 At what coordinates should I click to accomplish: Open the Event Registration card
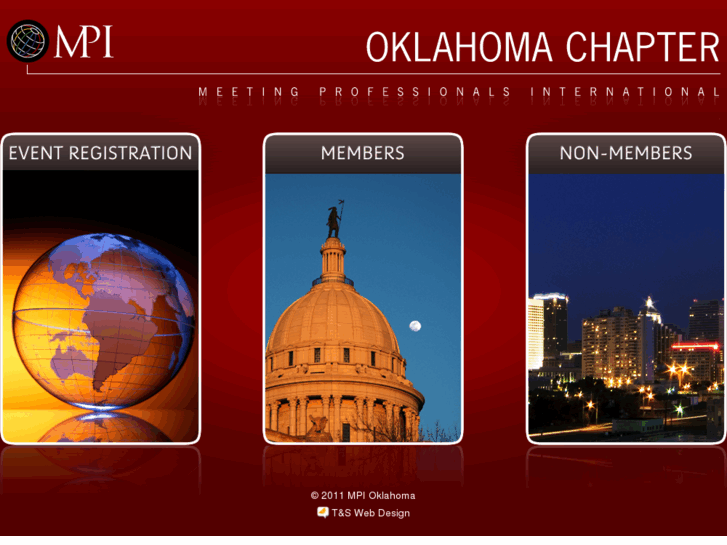(x=100, y=288)
